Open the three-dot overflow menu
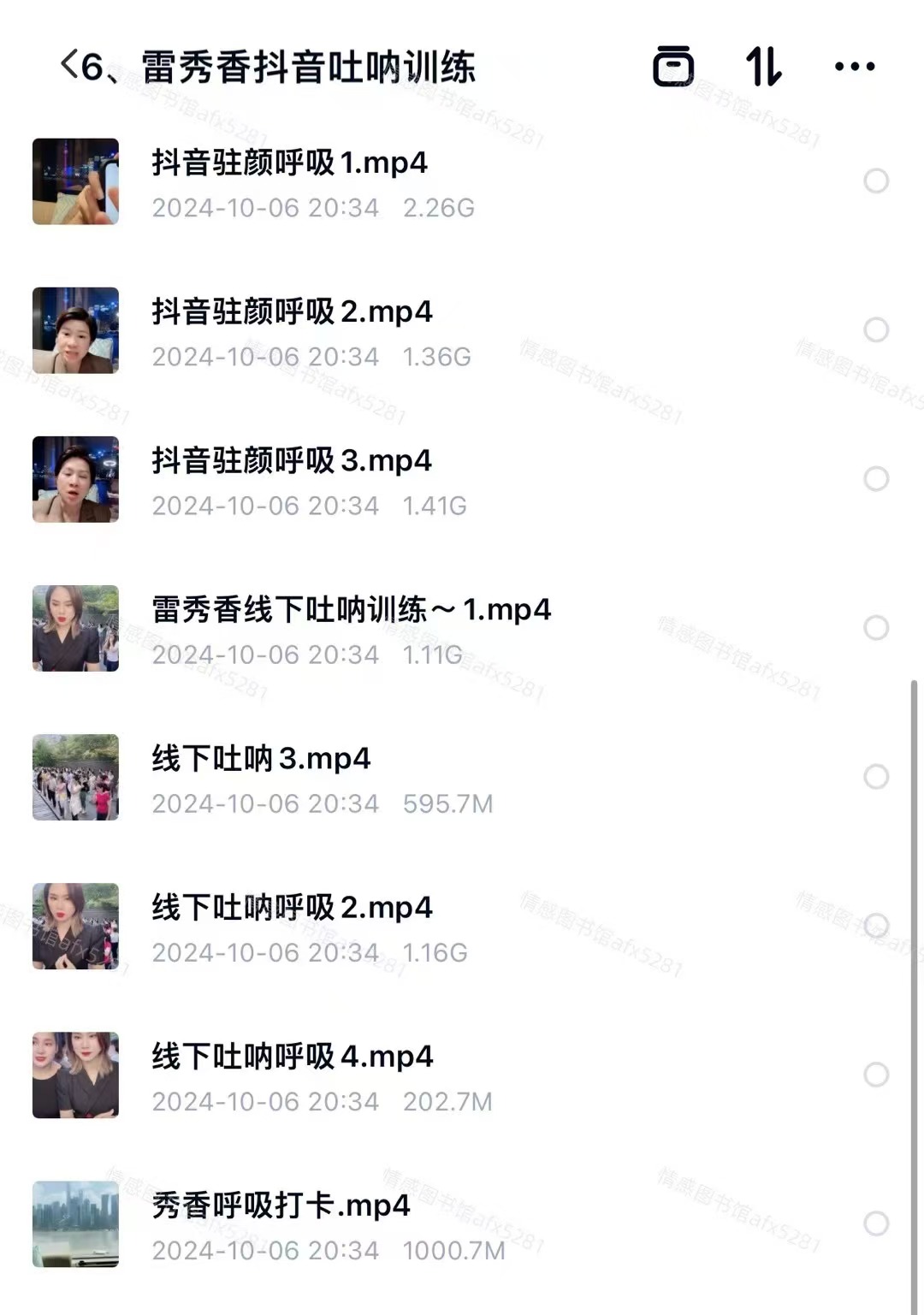The image size is (924, 1315). click(855, 66)
